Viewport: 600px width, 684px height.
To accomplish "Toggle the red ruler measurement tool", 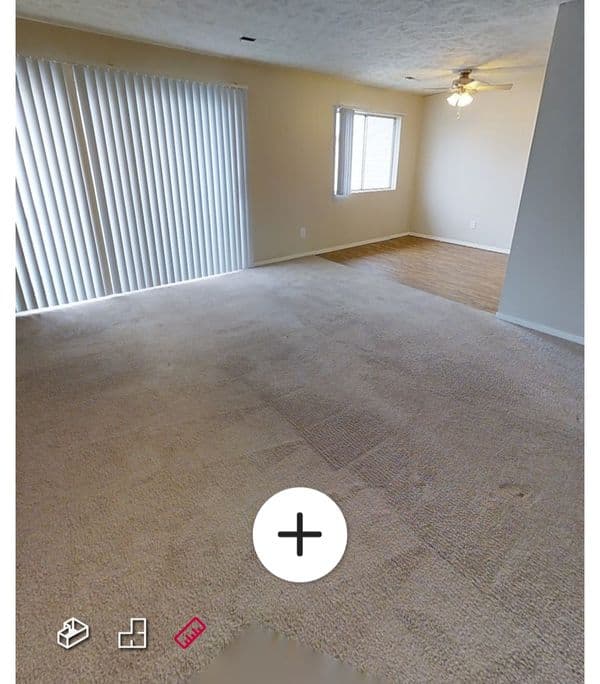I will coord(190,632).
